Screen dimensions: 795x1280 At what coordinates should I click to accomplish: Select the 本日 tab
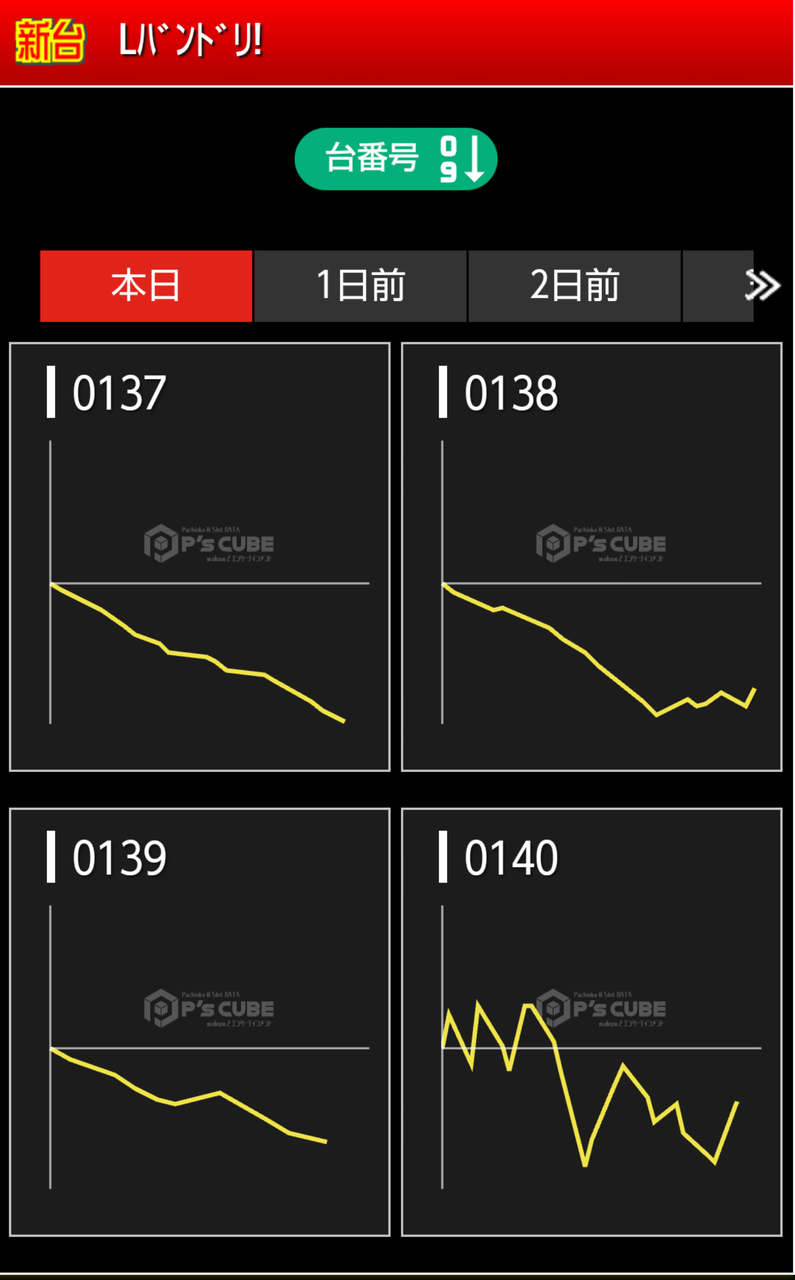coord(146,286)
